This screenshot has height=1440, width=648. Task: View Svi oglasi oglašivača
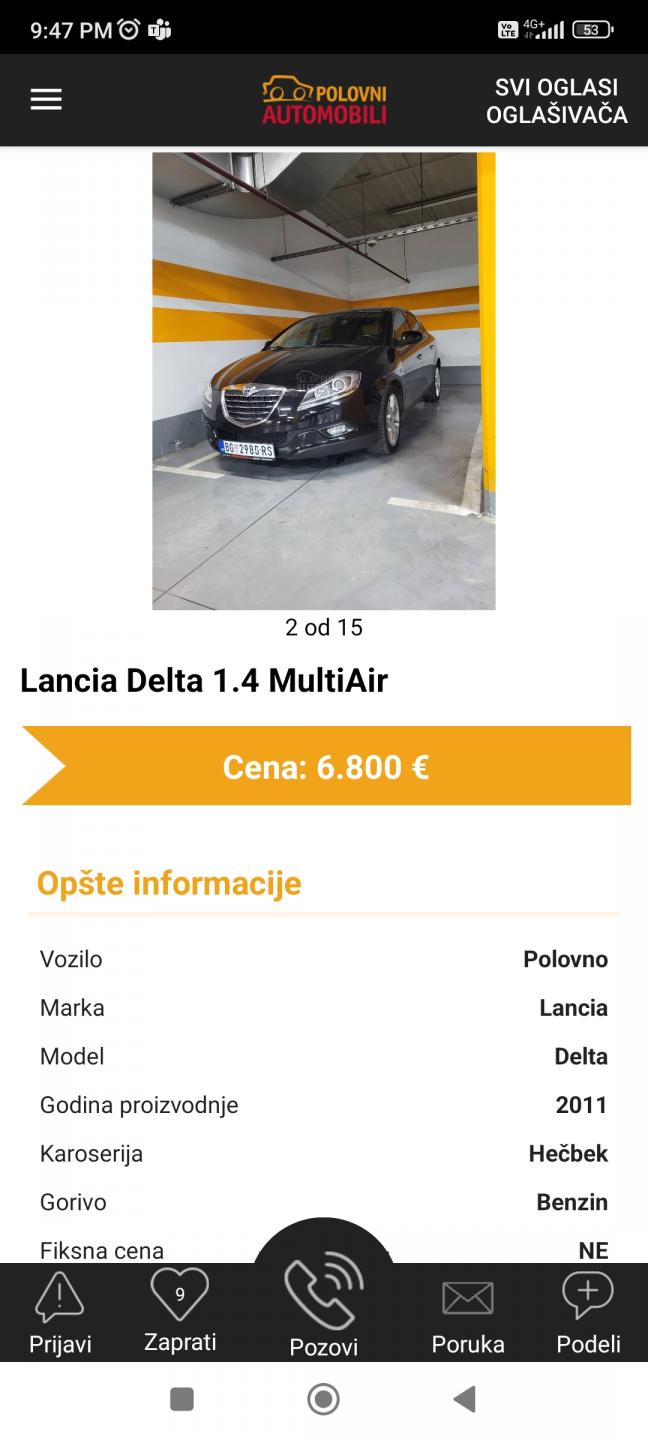coord(556,101)
